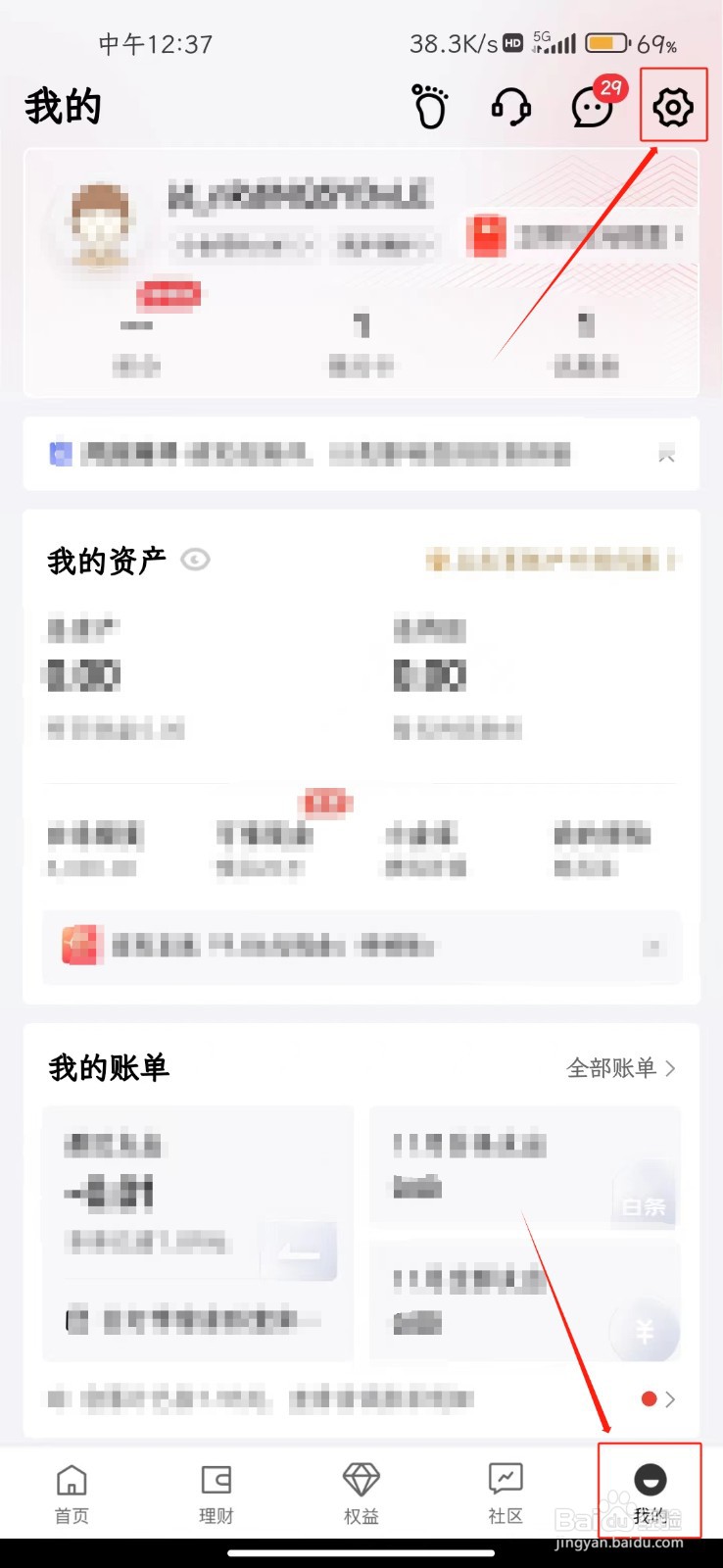
Task: Tap the ¥ icon on the bill card
Action: [644, 1329]
